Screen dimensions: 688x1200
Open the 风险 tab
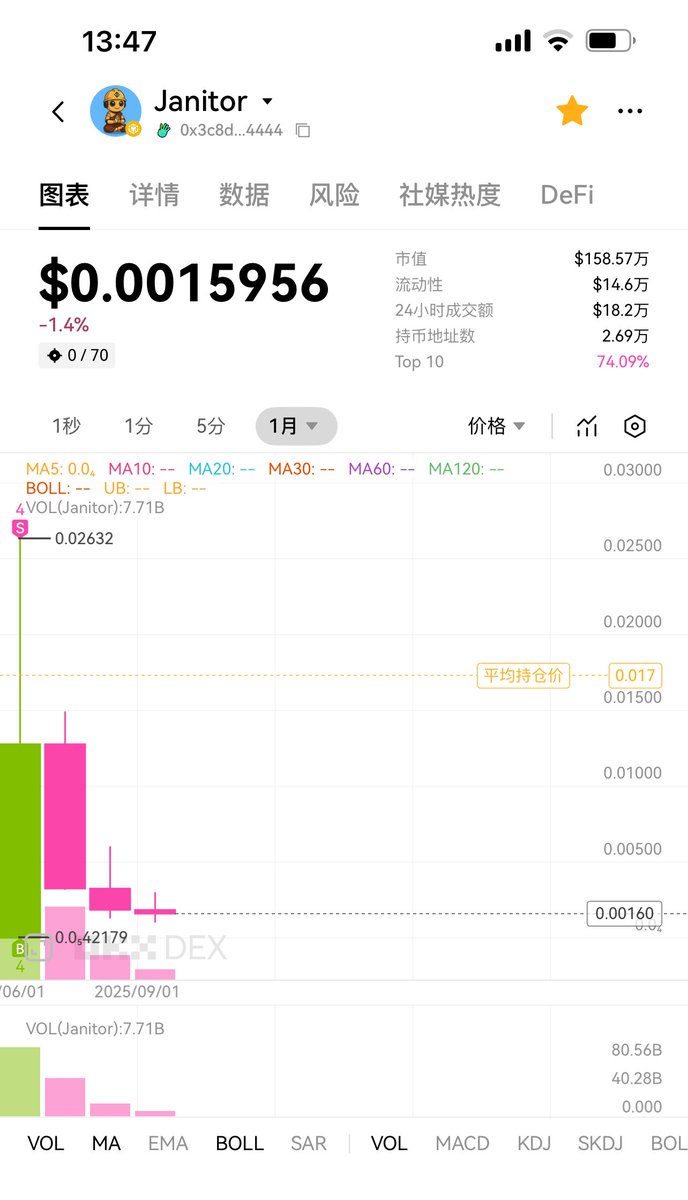(x=334, y=195)
